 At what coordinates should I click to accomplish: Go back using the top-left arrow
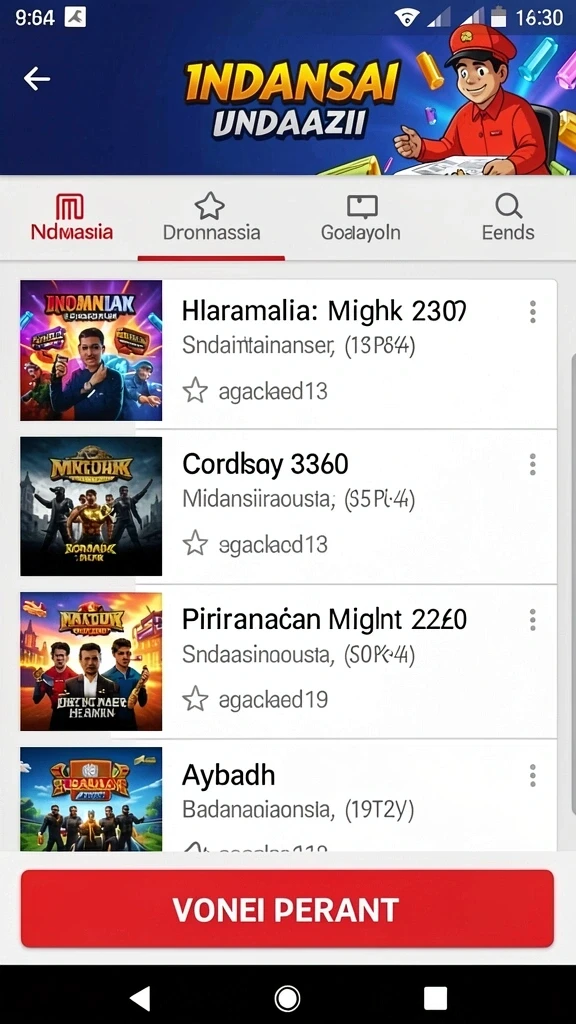pyautogui.click(x=37, y=79)
